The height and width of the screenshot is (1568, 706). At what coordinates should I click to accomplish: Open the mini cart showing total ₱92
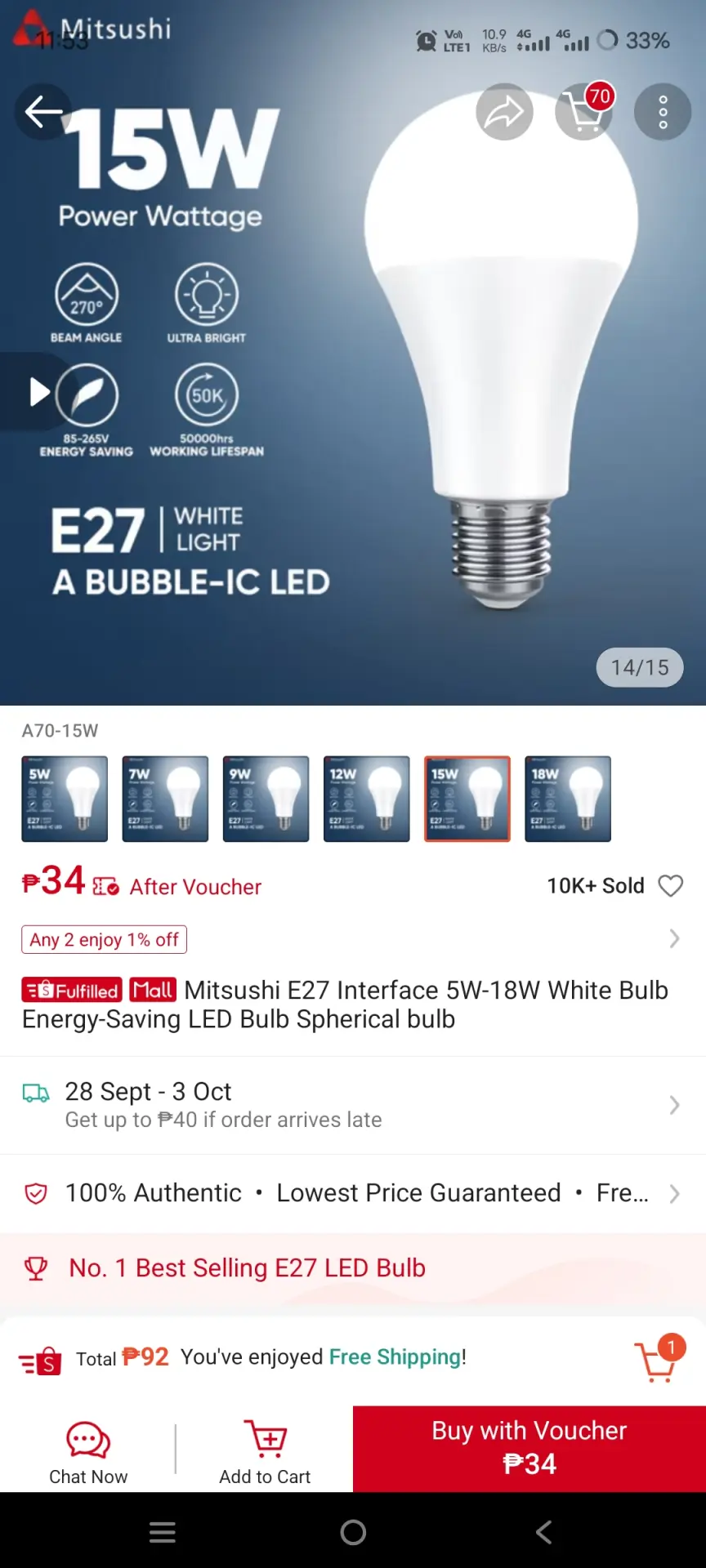(x=658, y=1358)
